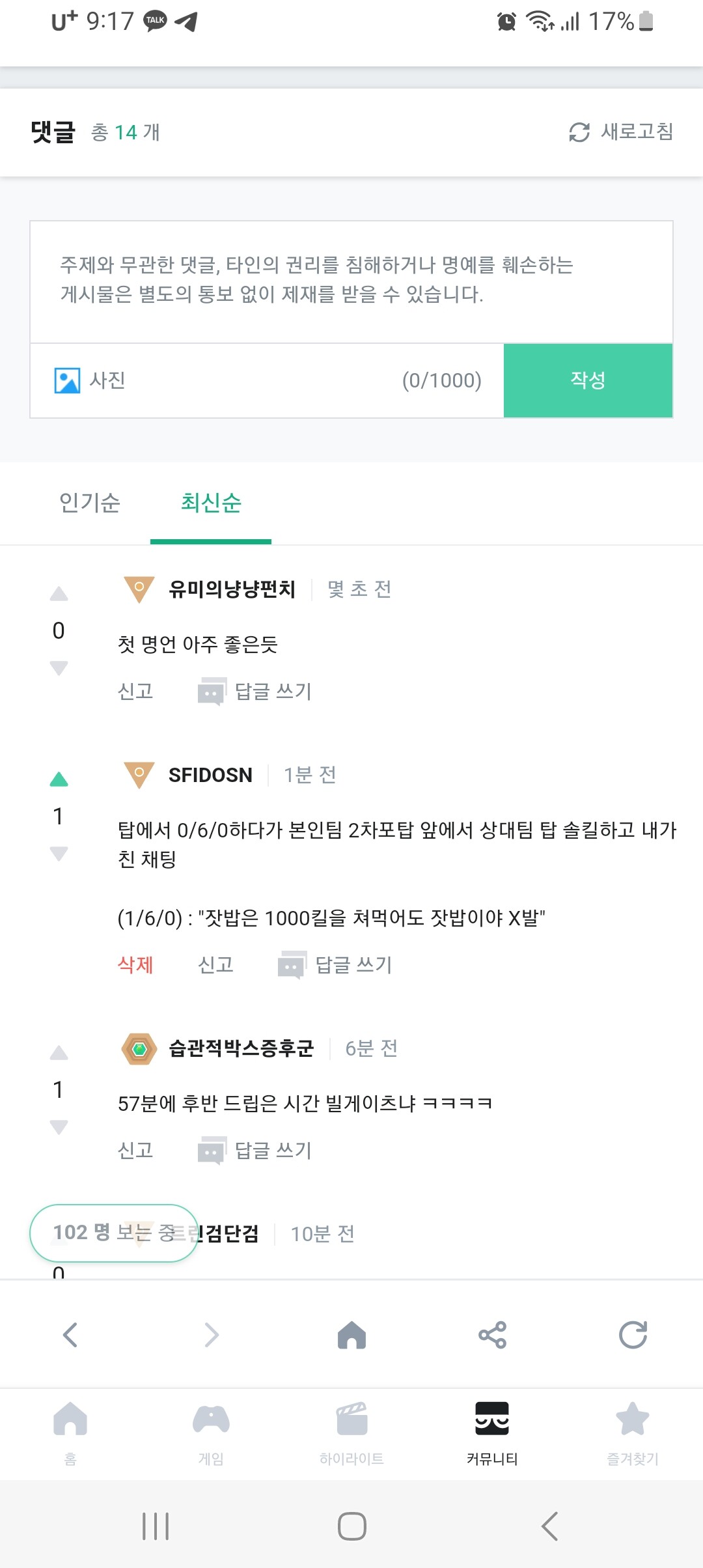Focus the comment text box
This screenshot has width=703, height=1568.
click(351, 281)
